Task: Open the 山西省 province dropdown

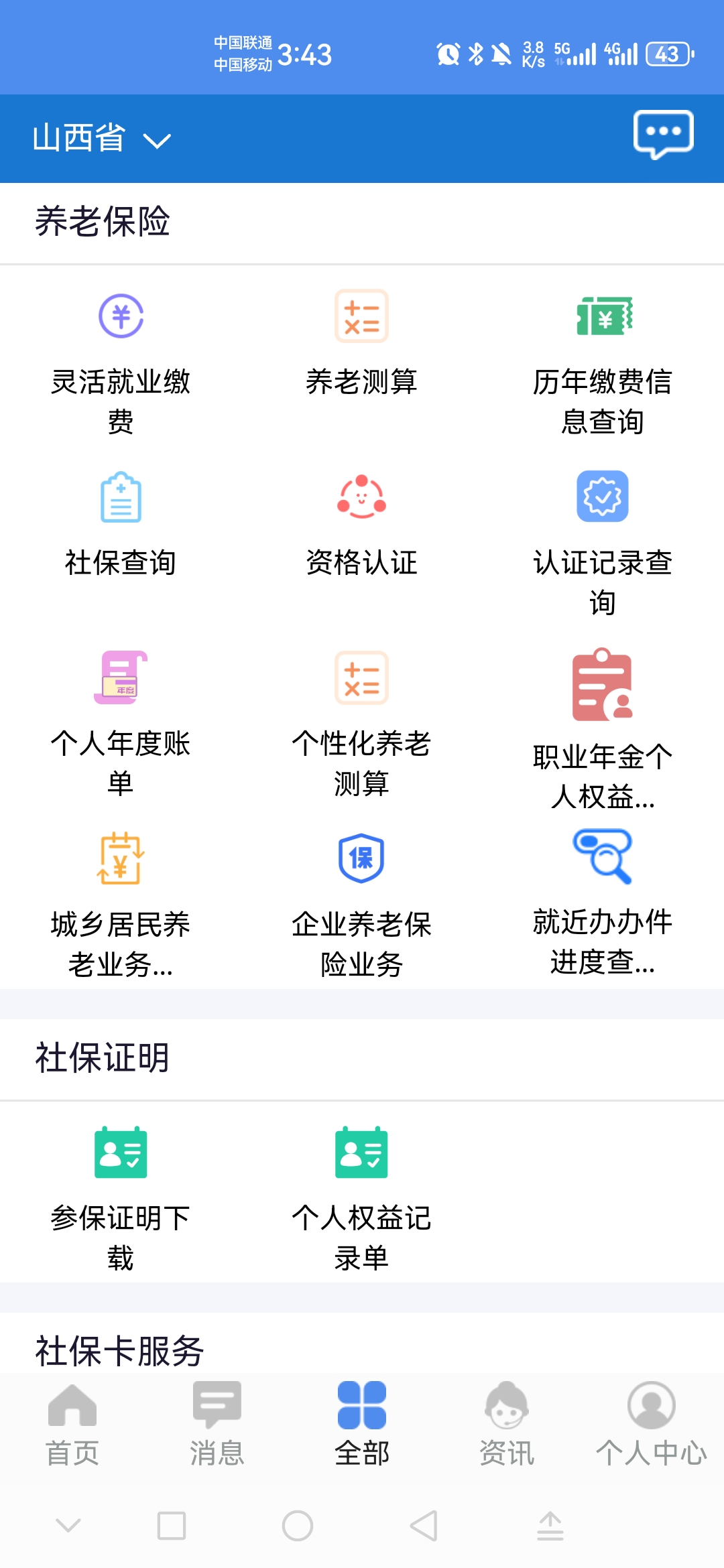Action: (102, 139)
